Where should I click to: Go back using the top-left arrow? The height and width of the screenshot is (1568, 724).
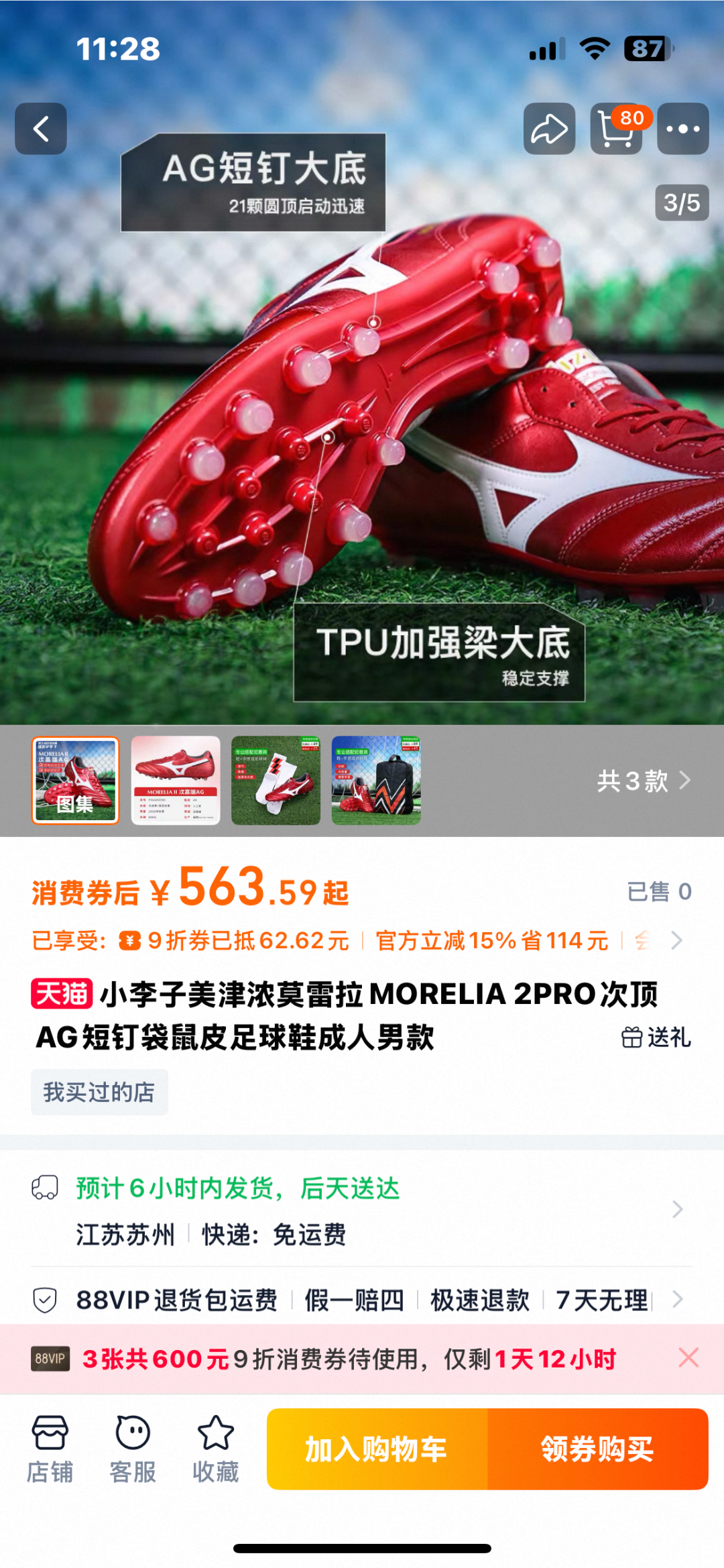(x=41, y=129)
